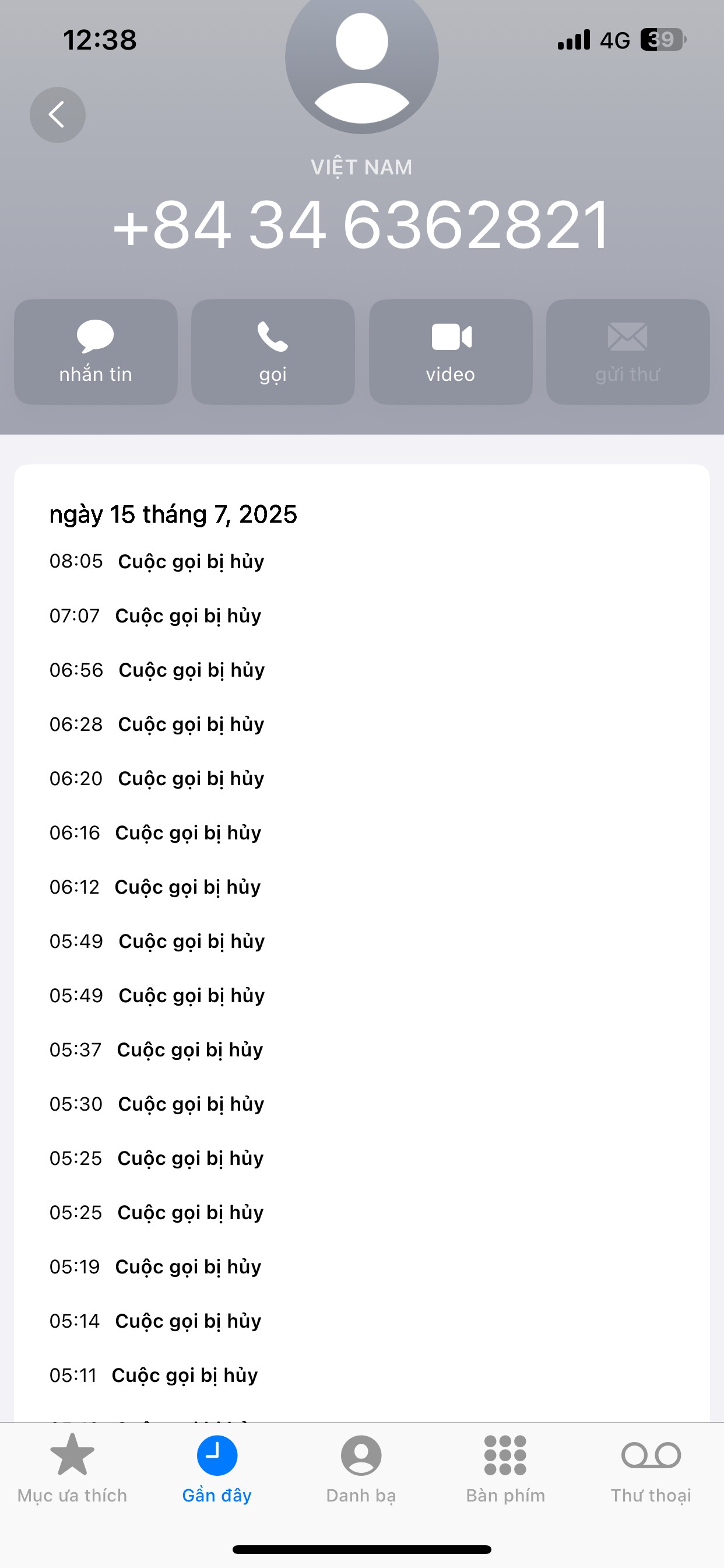Open the Thư thoại voicemail tab
The height and width of the screenshot is (1568, 724).
click(651, 1469)
